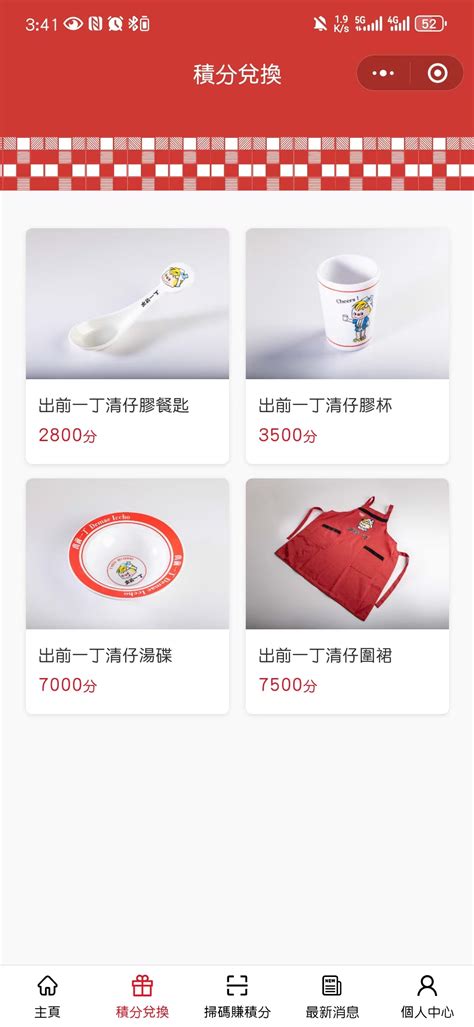Open the 出前一丁清仔膠杯 reward card
474x1027 pixels.
click(x=348, y=346)
